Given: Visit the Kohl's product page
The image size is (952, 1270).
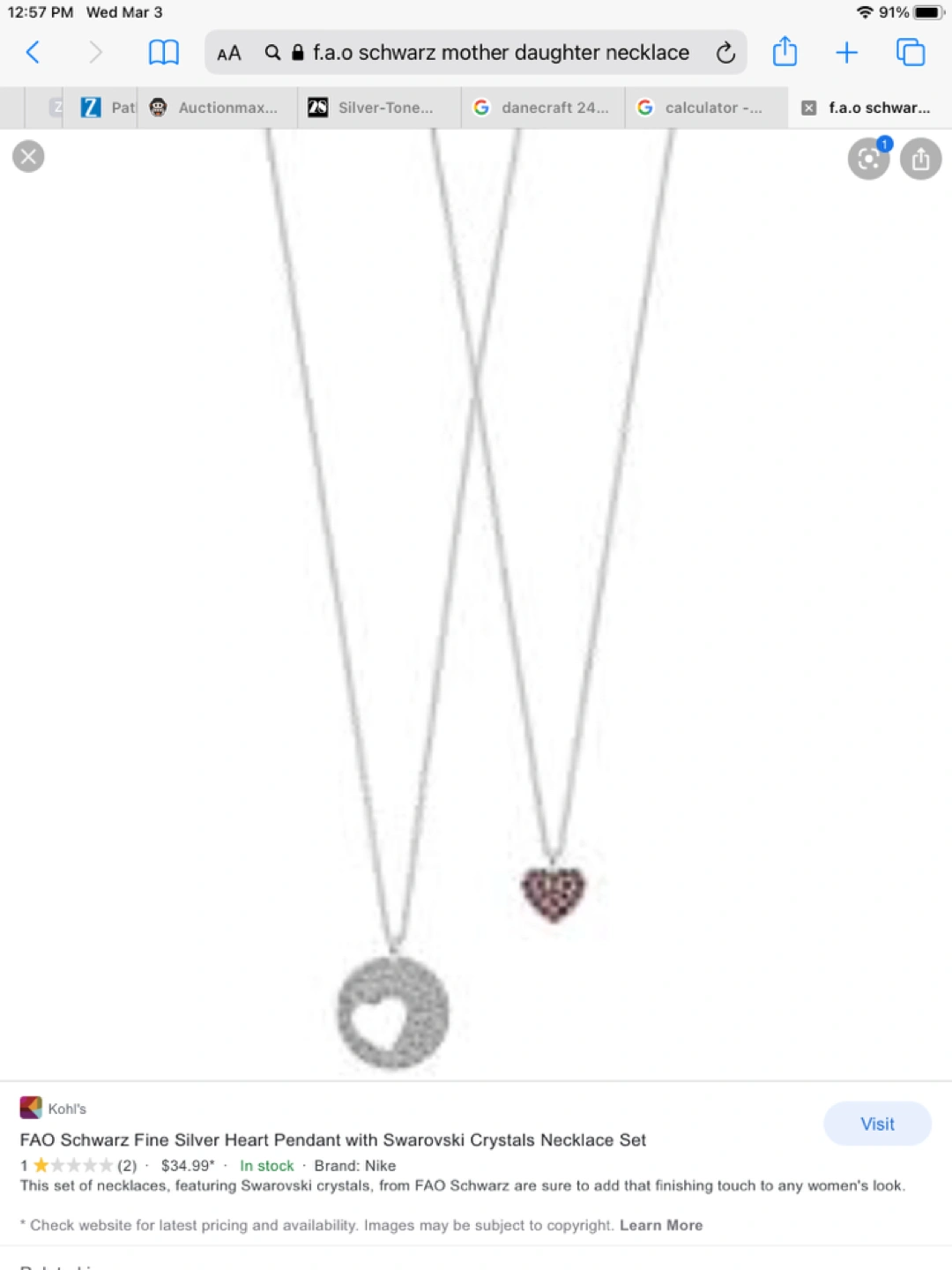Looking at the screenshot, I should 877,1124.
